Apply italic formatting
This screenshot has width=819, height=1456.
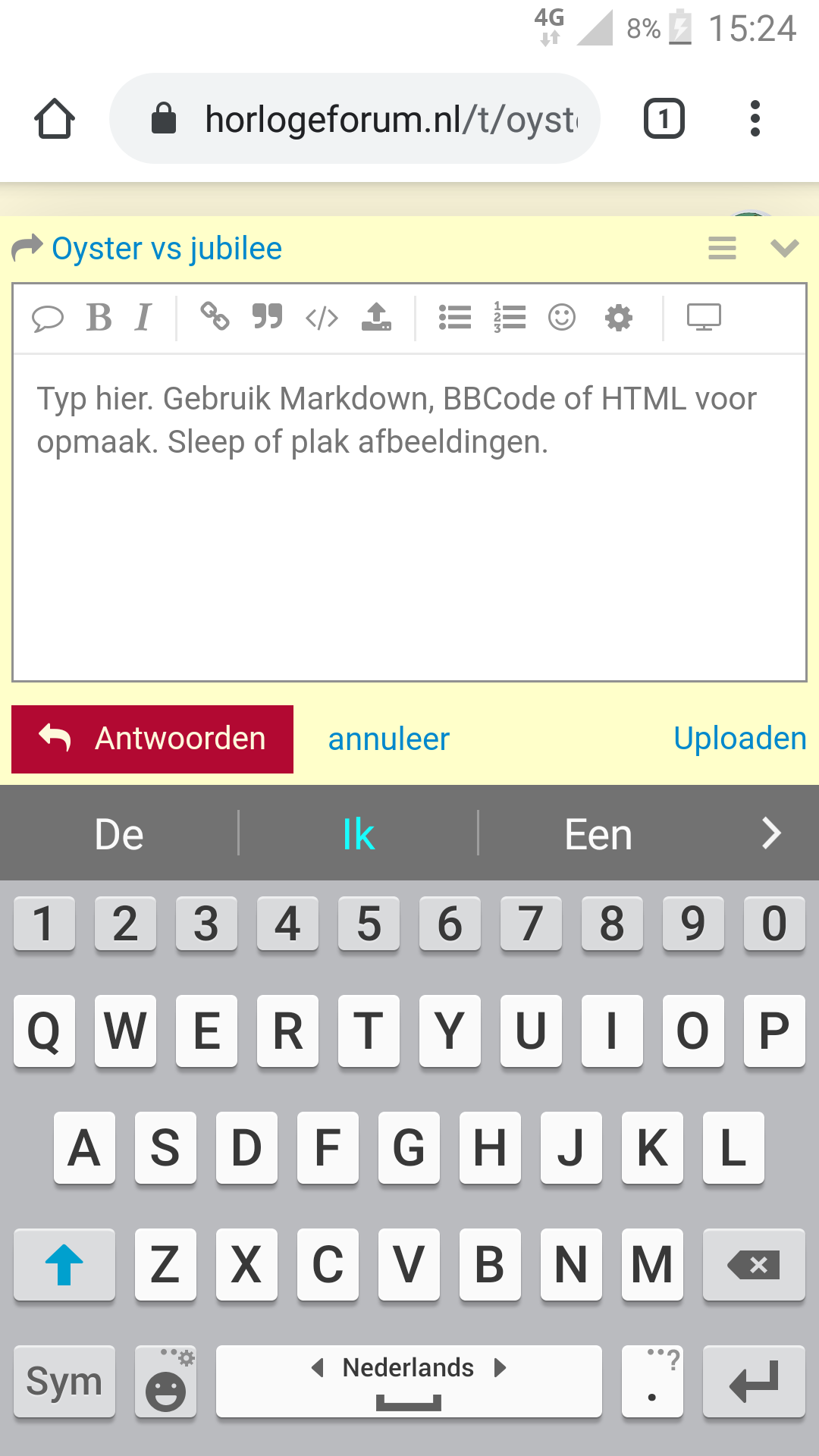(143, 317)
